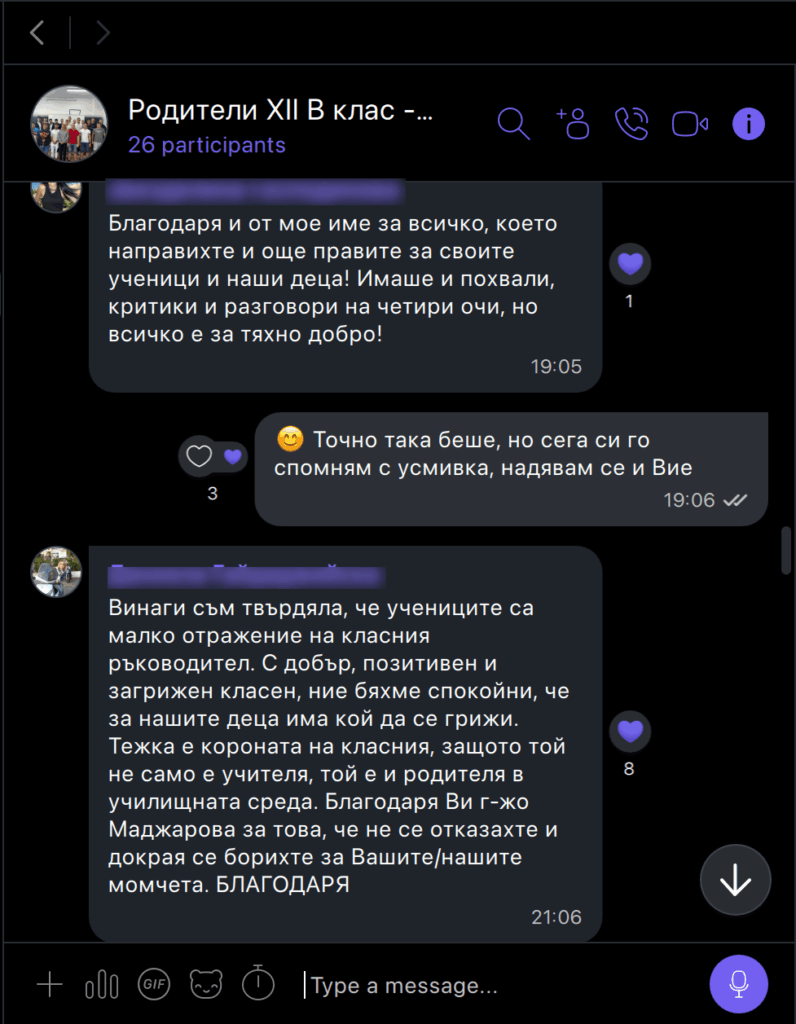Add participants to the group
796x1024 pixels.
click(x=573, y=123)
